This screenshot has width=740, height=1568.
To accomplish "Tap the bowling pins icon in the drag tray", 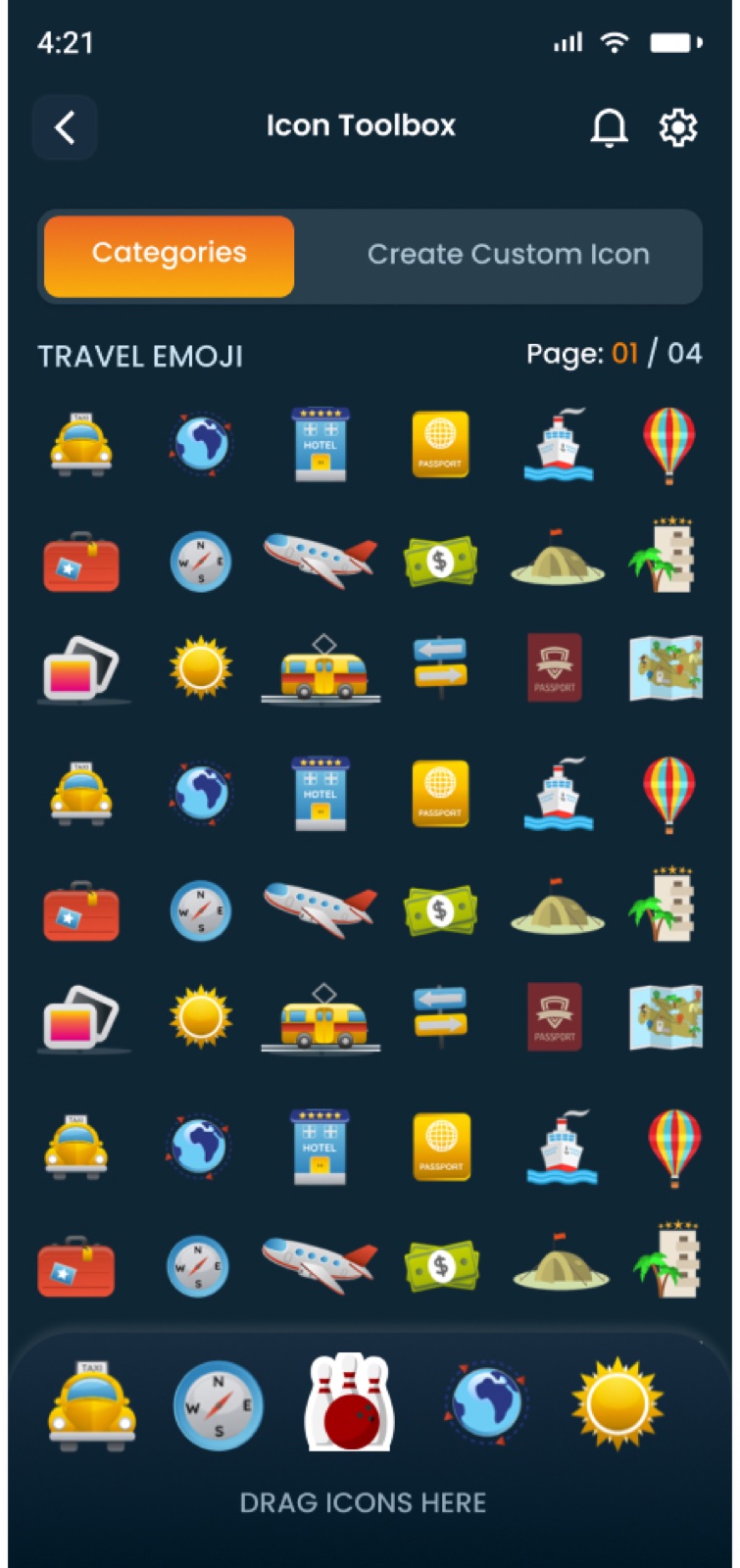I will [349, 1403].
